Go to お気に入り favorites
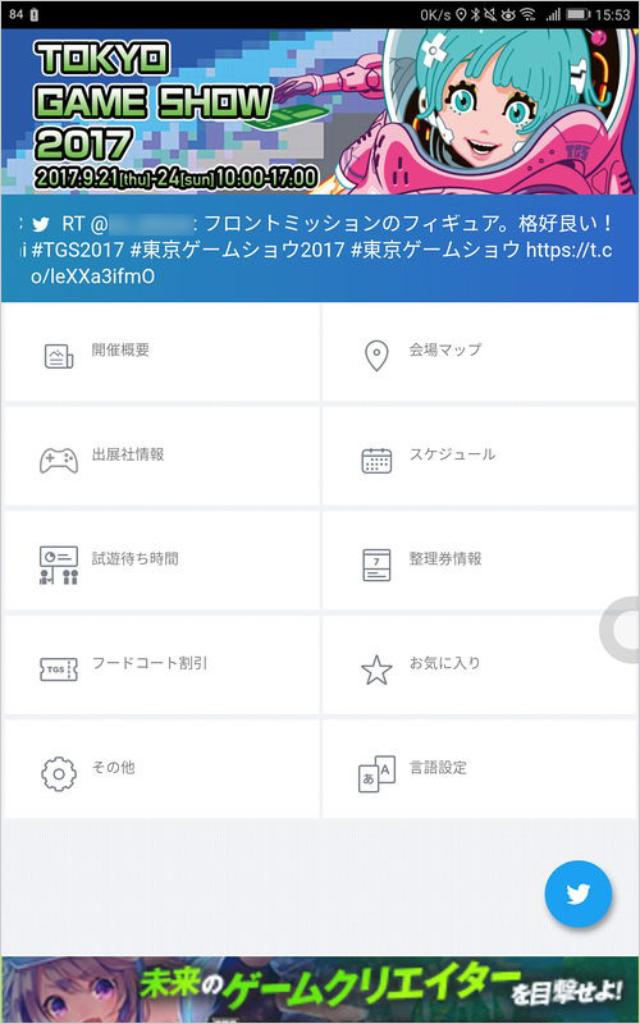Image resolution: width=640 pixels, height=1024 pixels. 480,666
